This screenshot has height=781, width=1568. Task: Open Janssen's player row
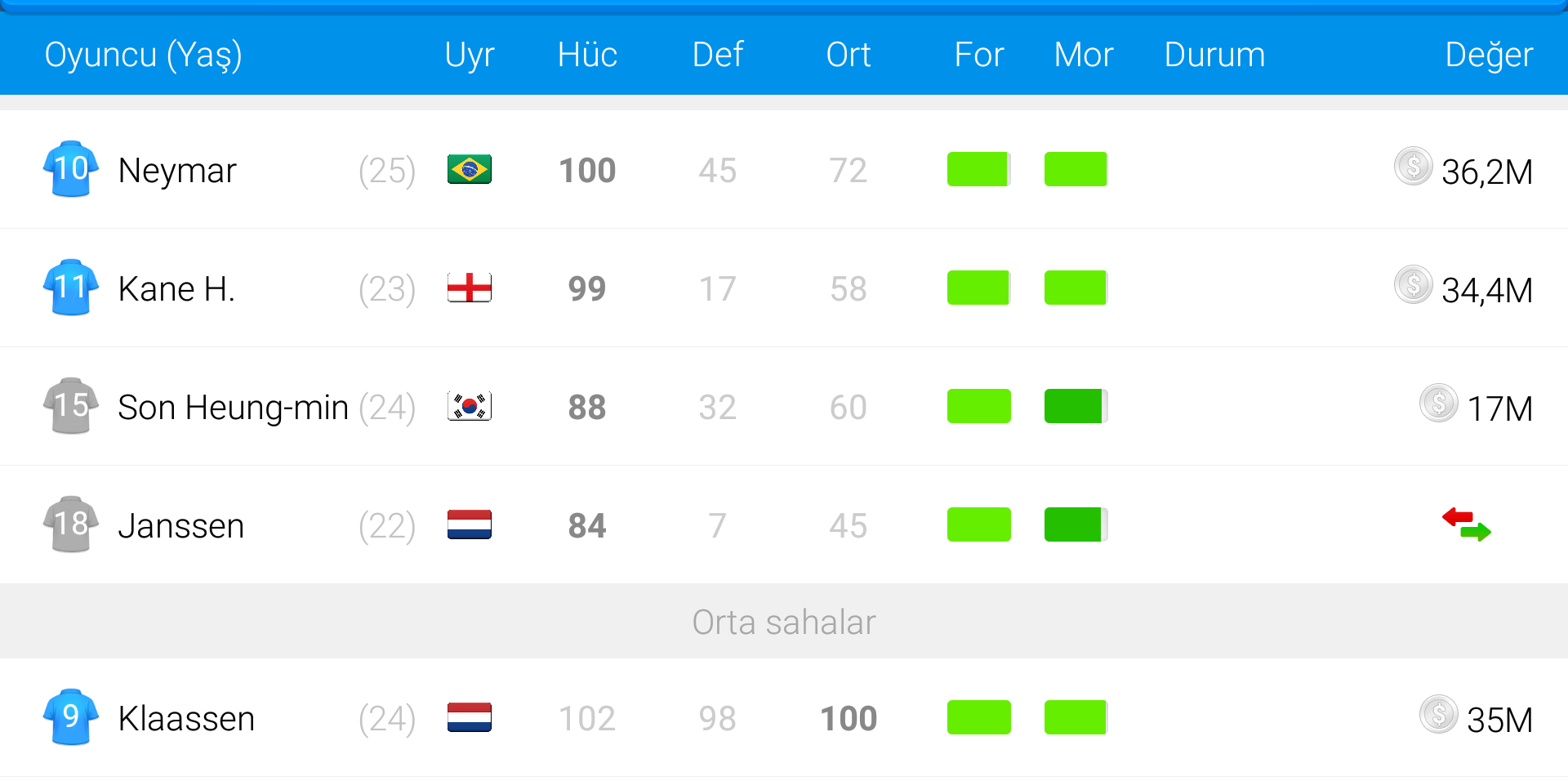(784, 524)
